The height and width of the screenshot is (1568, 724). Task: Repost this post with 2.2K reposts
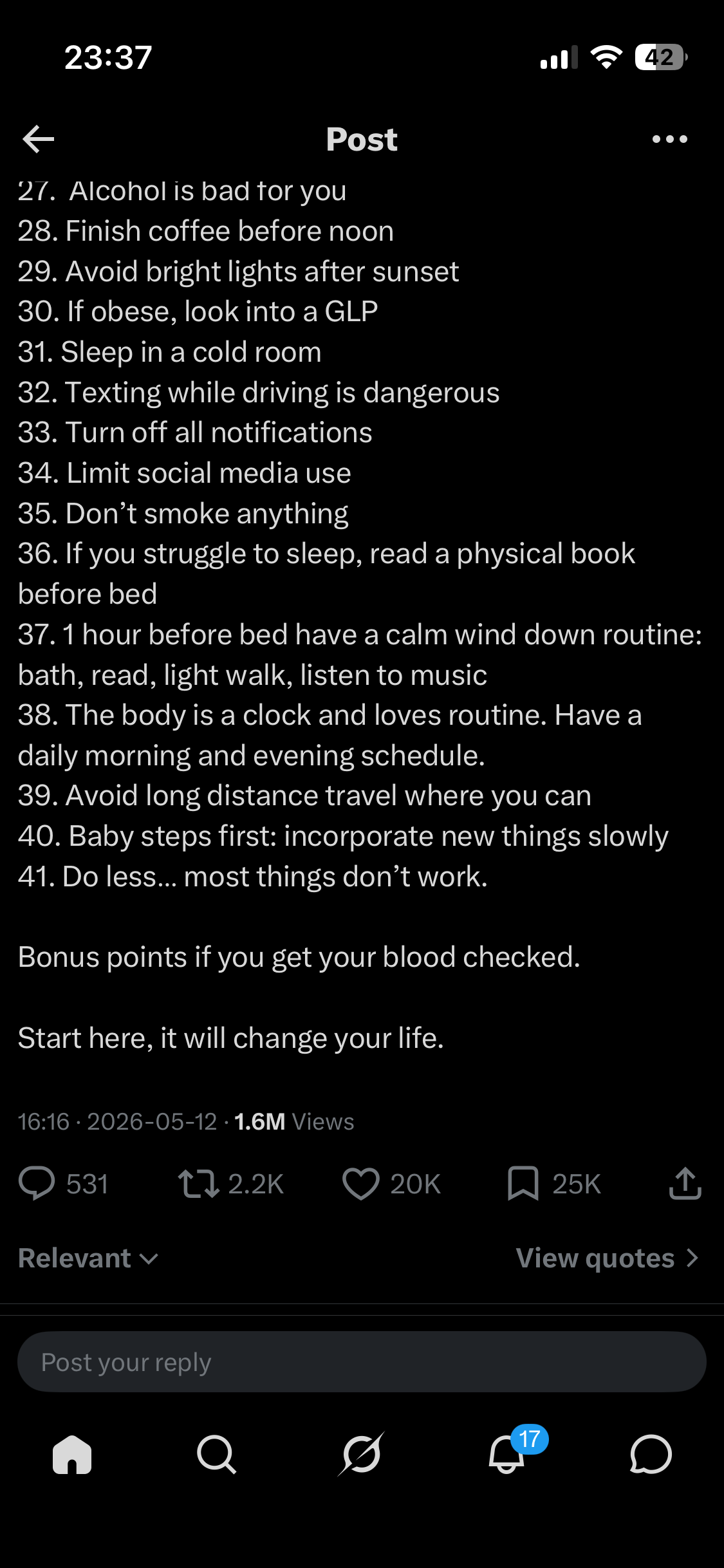(x=199, y=1184)
